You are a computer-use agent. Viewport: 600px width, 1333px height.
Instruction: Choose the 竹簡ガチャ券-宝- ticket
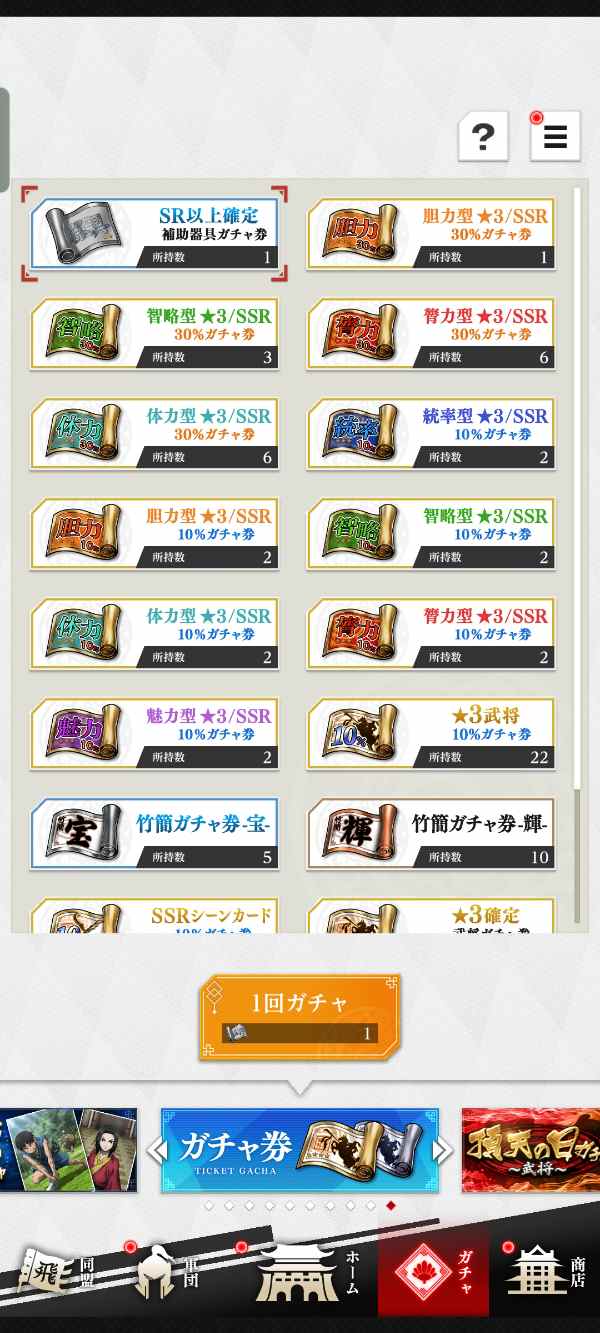(x=154, y=834)
